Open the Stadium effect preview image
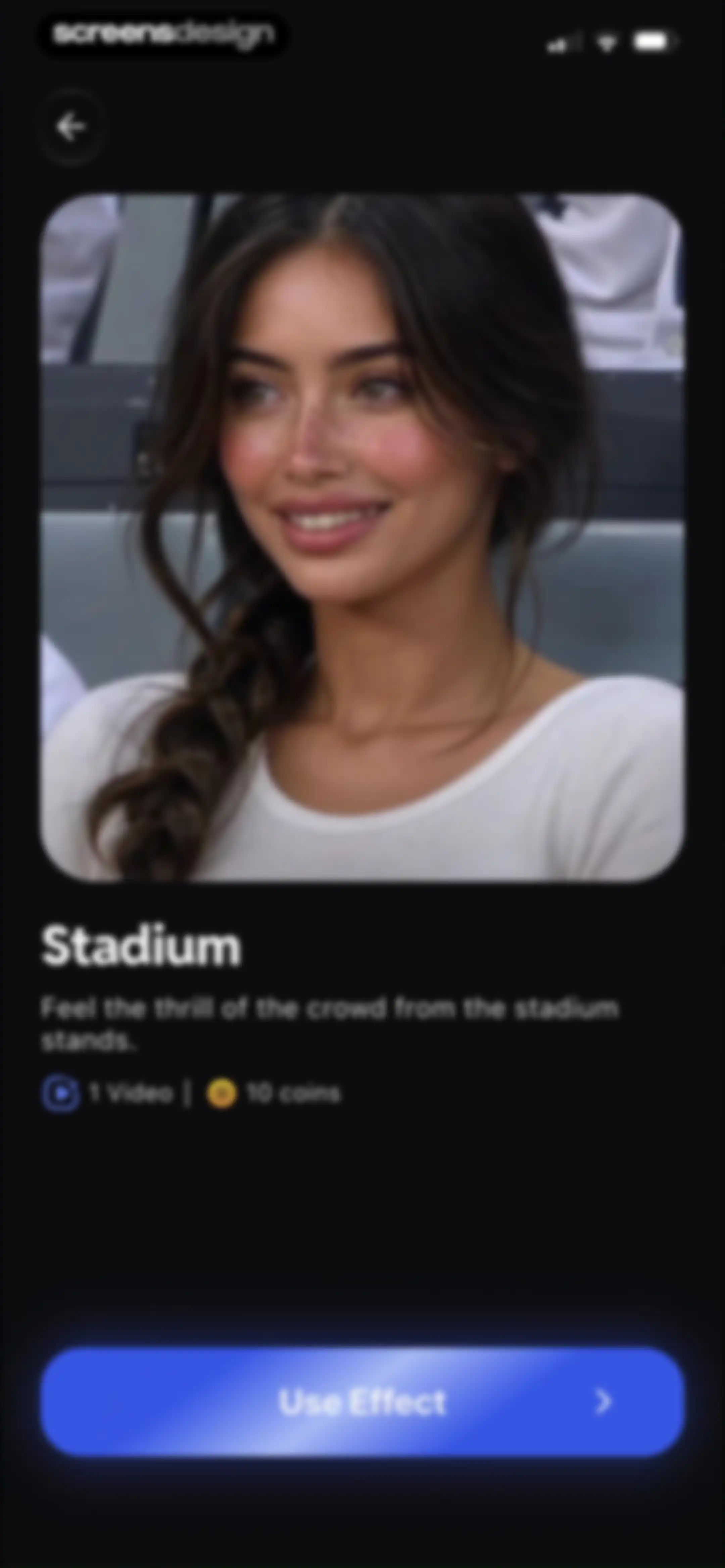 tap(362, 538)
